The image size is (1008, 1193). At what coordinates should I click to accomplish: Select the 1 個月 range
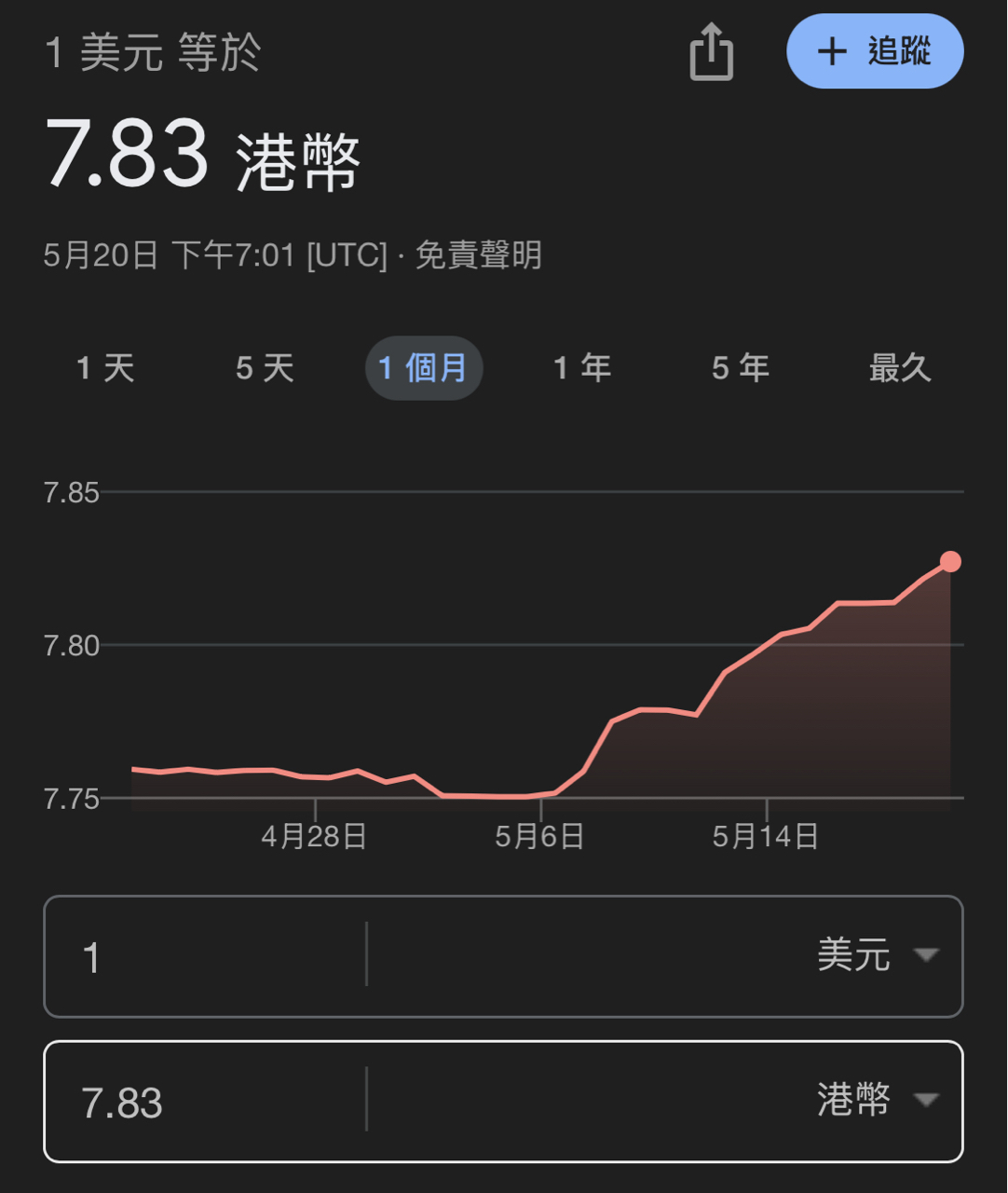coord(424,368)
